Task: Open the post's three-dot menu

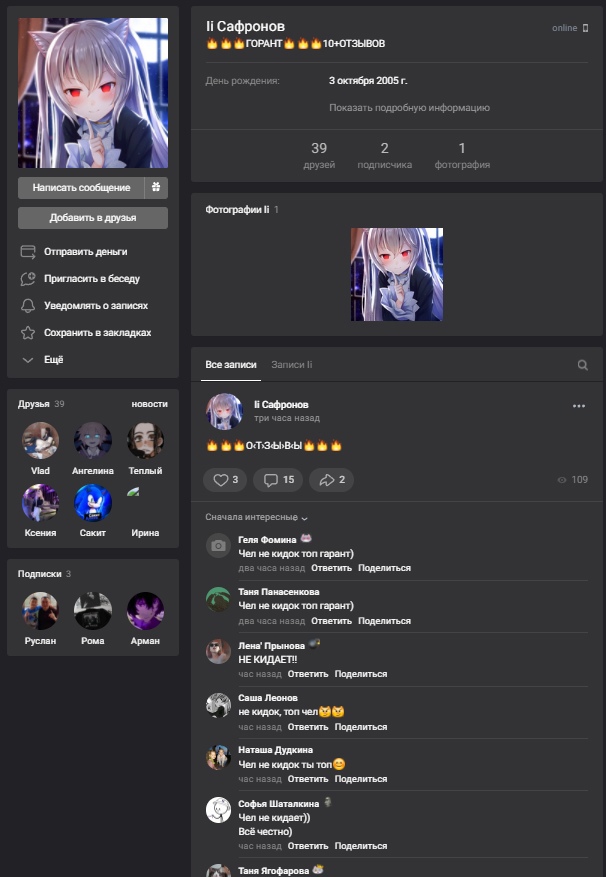Action: 579,406
